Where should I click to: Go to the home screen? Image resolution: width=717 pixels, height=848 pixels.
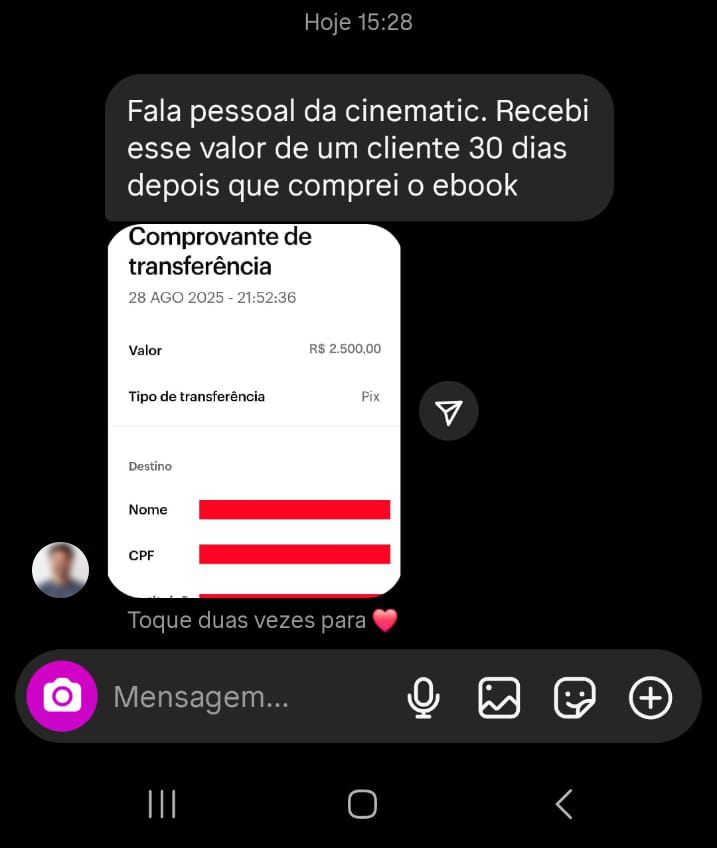(x=362, y=804)
